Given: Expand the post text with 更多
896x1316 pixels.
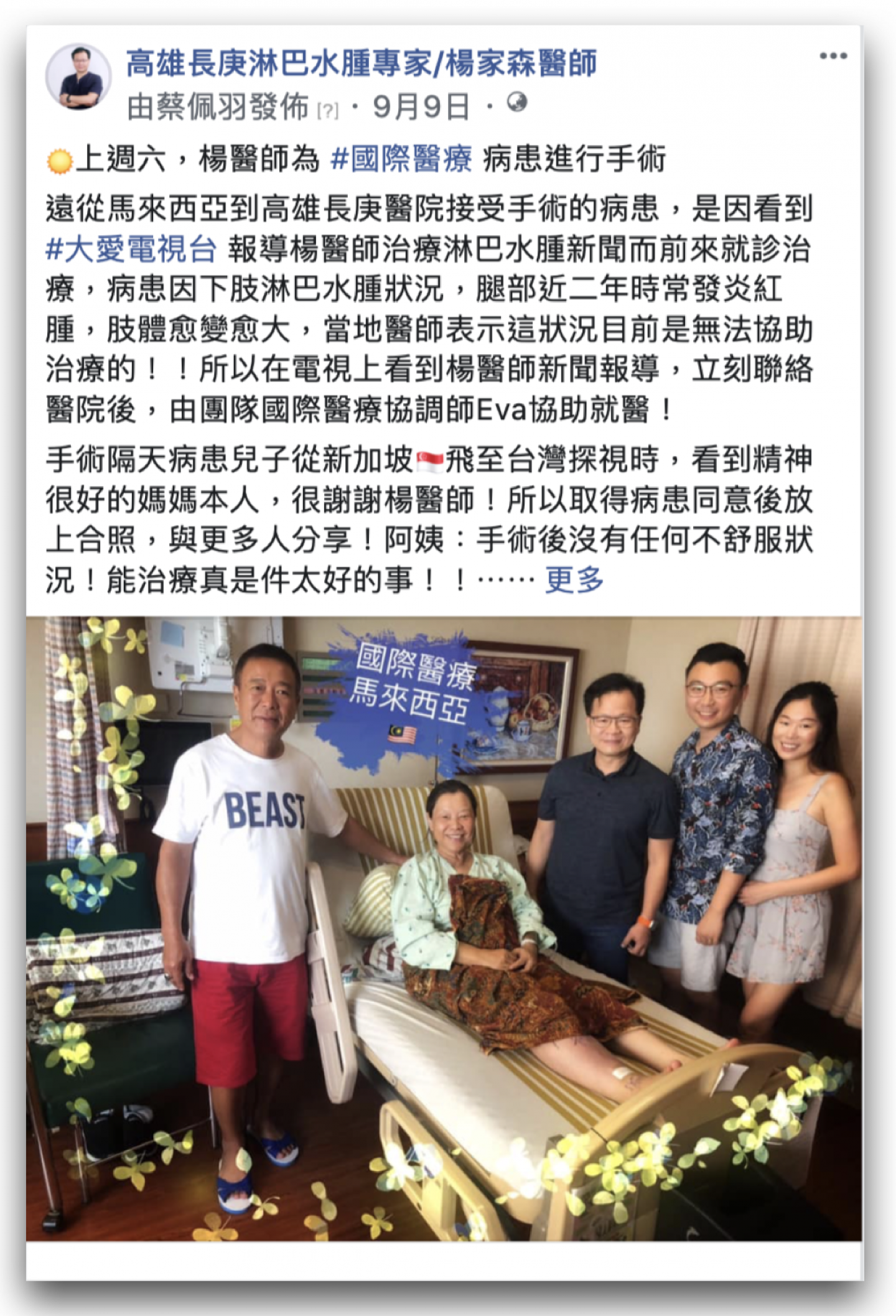Looking at the screenshot, I should tap(574, 580).
